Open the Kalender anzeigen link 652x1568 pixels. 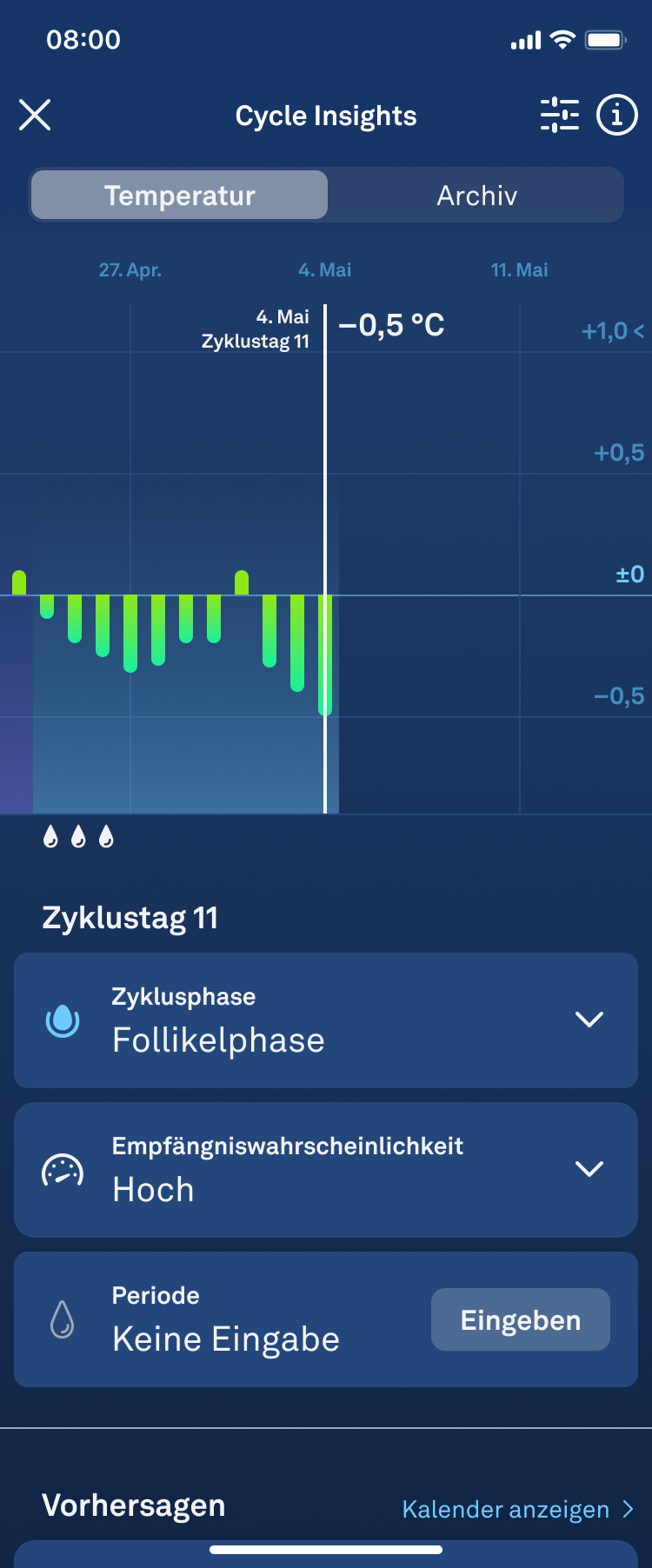click(516, 1510)
